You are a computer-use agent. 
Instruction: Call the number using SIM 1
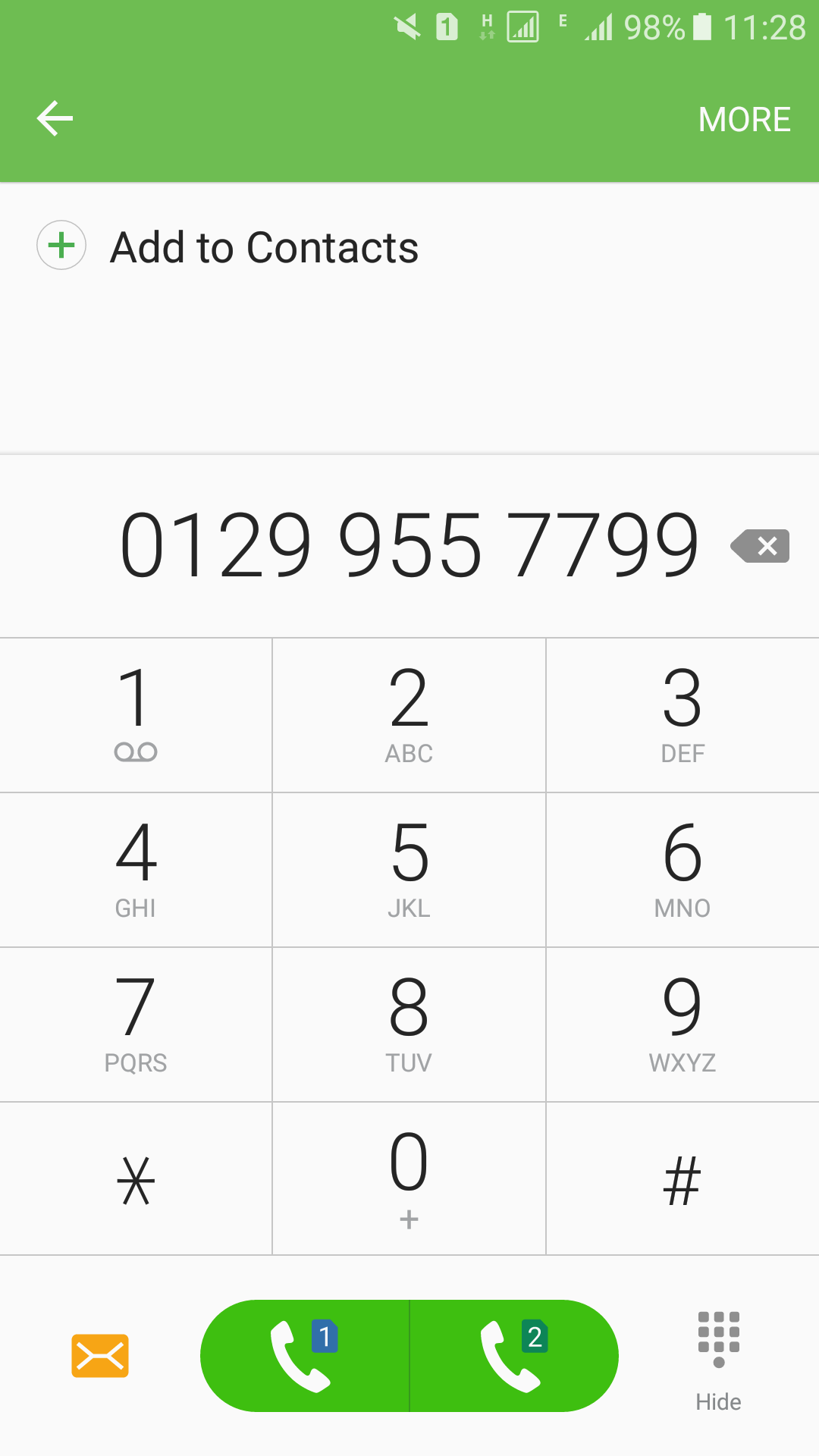tap(305, 1355)
